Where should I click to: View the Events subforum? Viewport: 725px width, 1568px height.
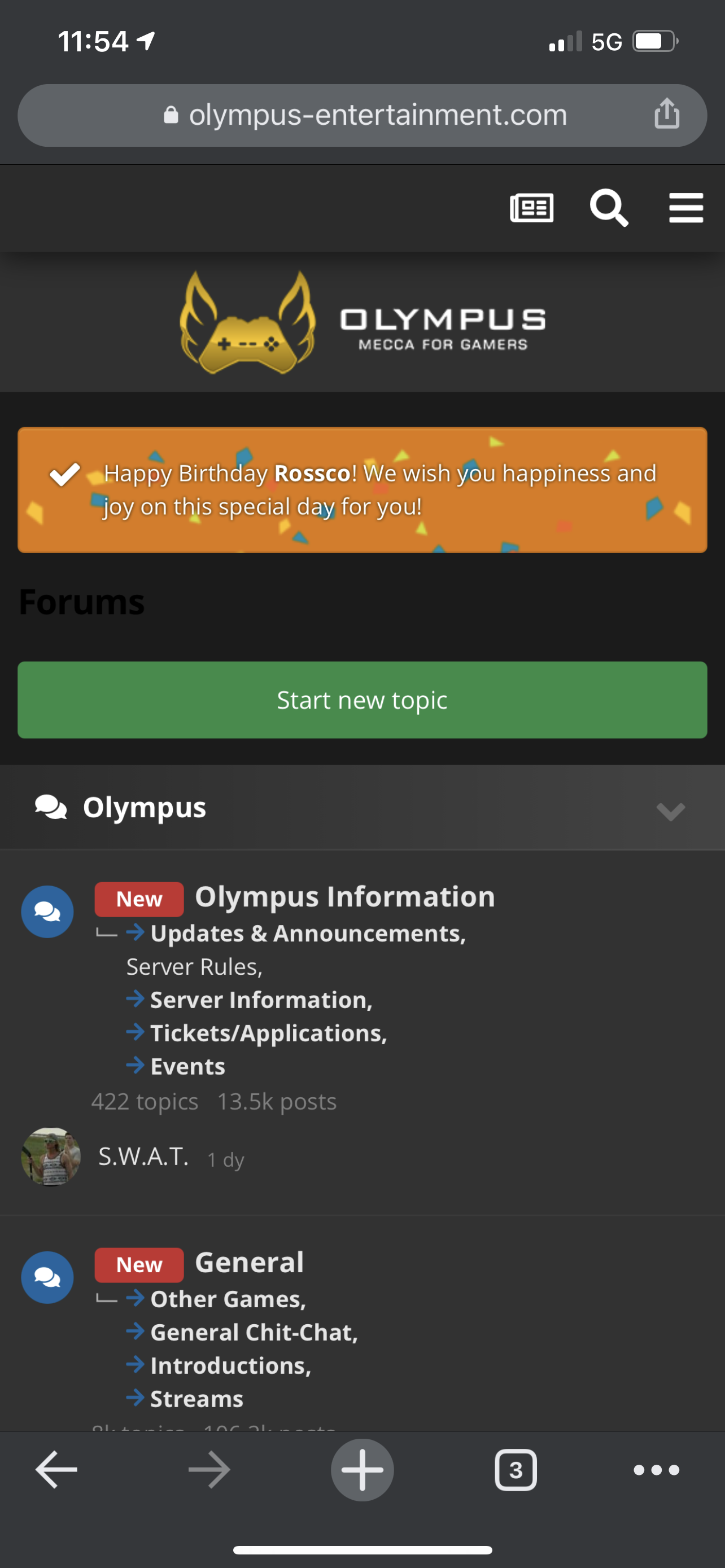tap(187, 1066)
